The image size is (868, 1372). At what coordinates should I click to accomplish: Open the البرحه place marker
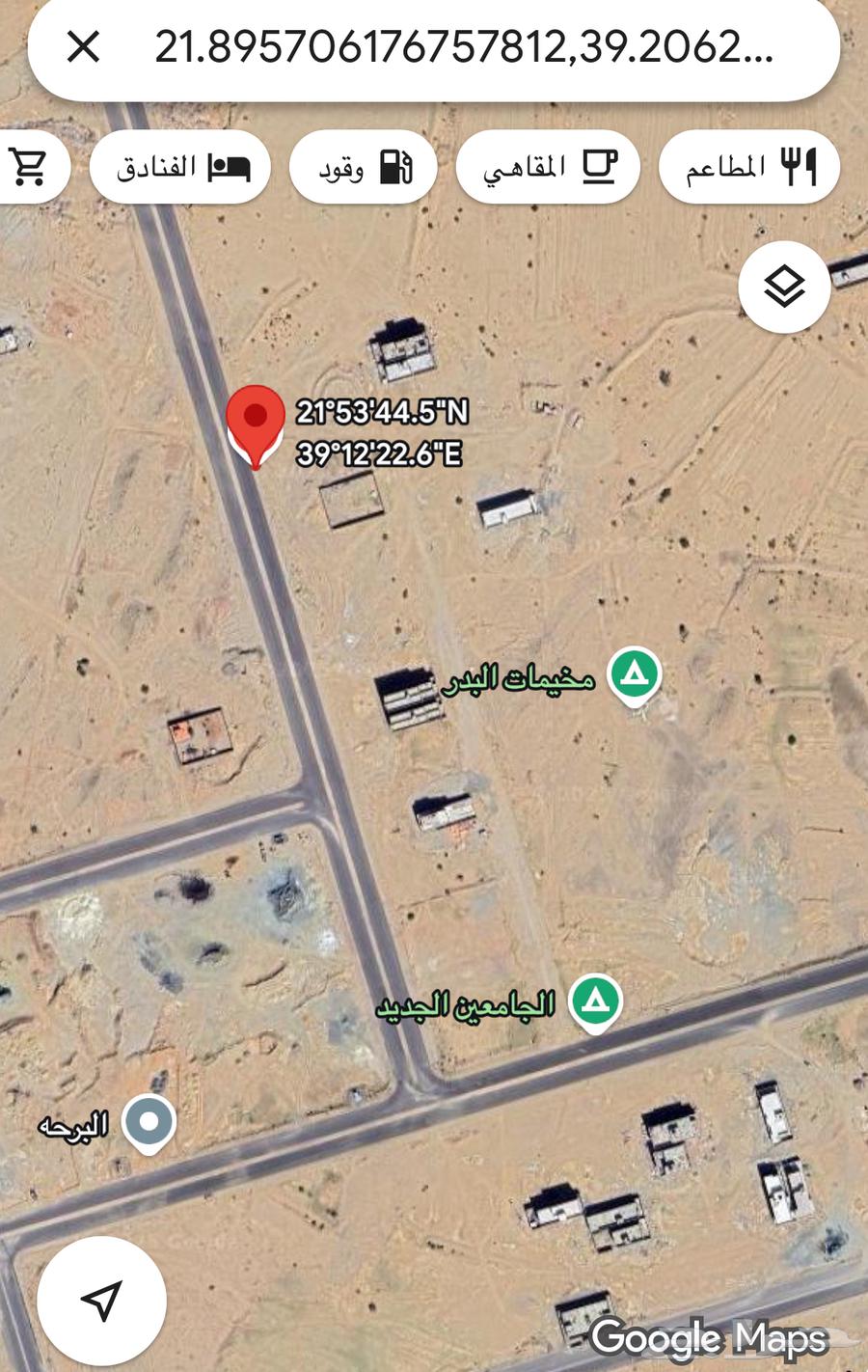pyautogui.click(x=149, y=1122)
